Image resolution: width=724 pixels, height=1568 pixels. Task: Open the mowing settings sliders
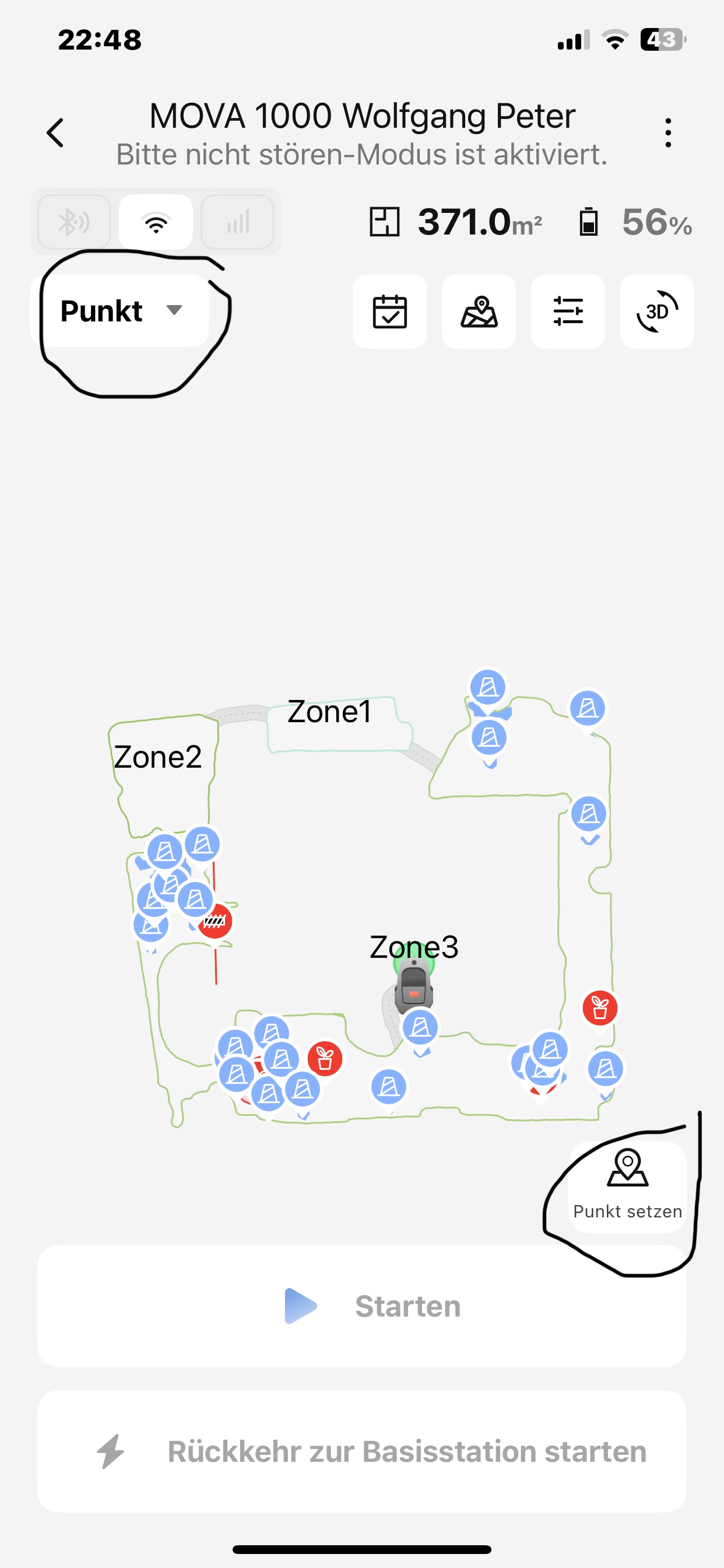(568, 311)
